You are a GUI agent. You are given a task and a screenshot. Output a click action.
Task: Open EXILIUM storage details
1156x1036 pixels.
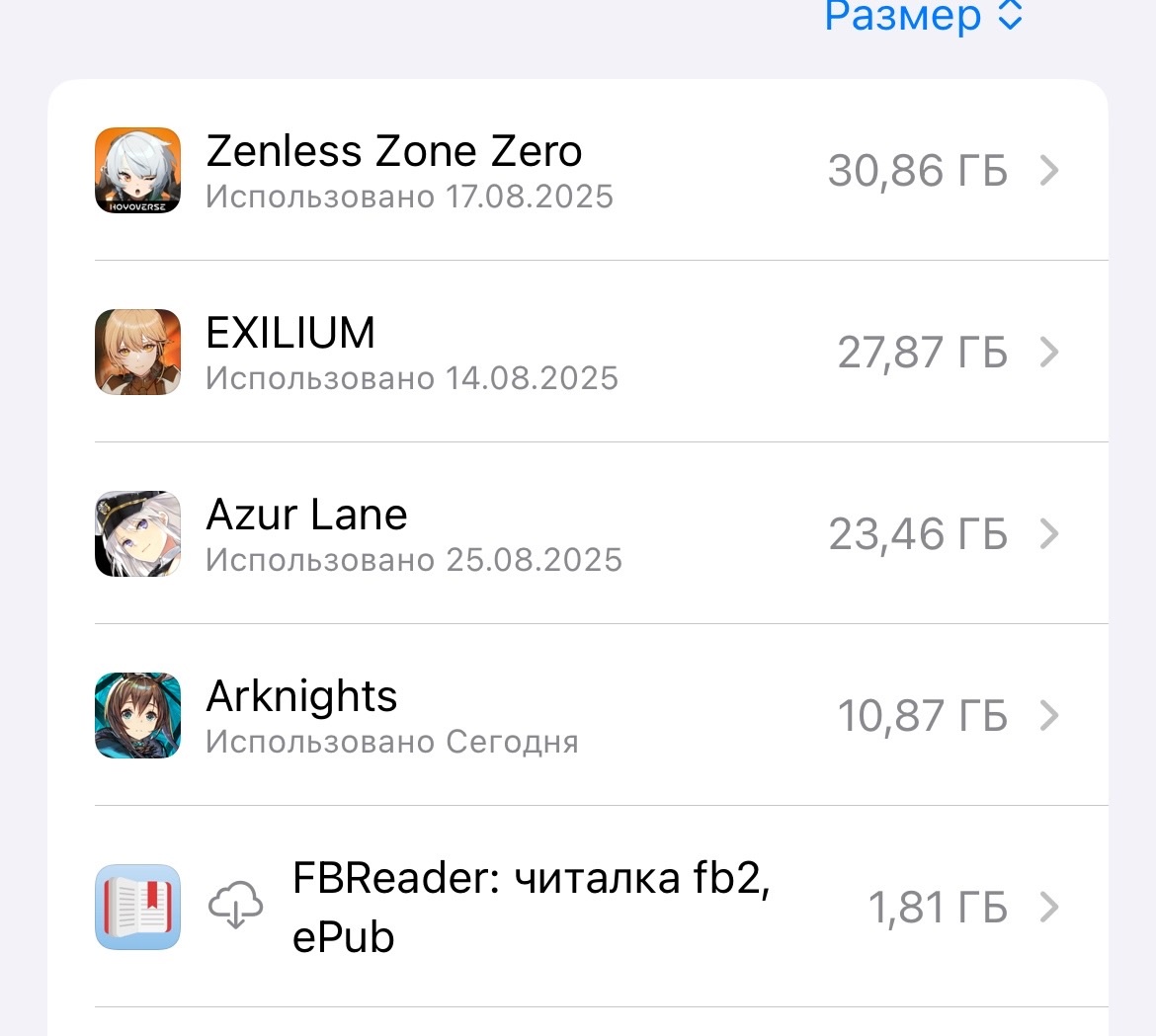[577, 353]
